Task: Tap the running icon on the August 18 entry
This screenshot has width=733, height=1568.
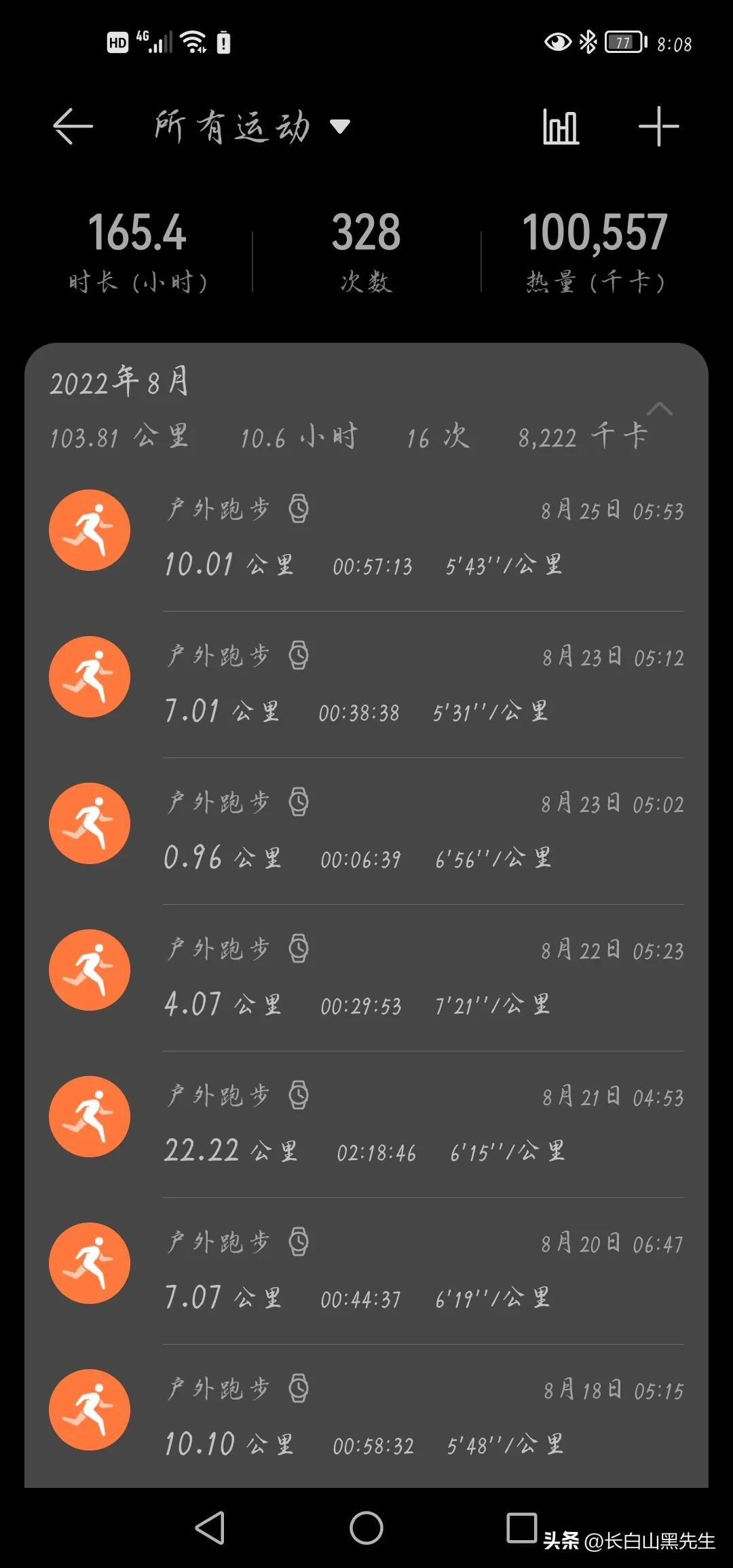Action: click(89, 1410)
